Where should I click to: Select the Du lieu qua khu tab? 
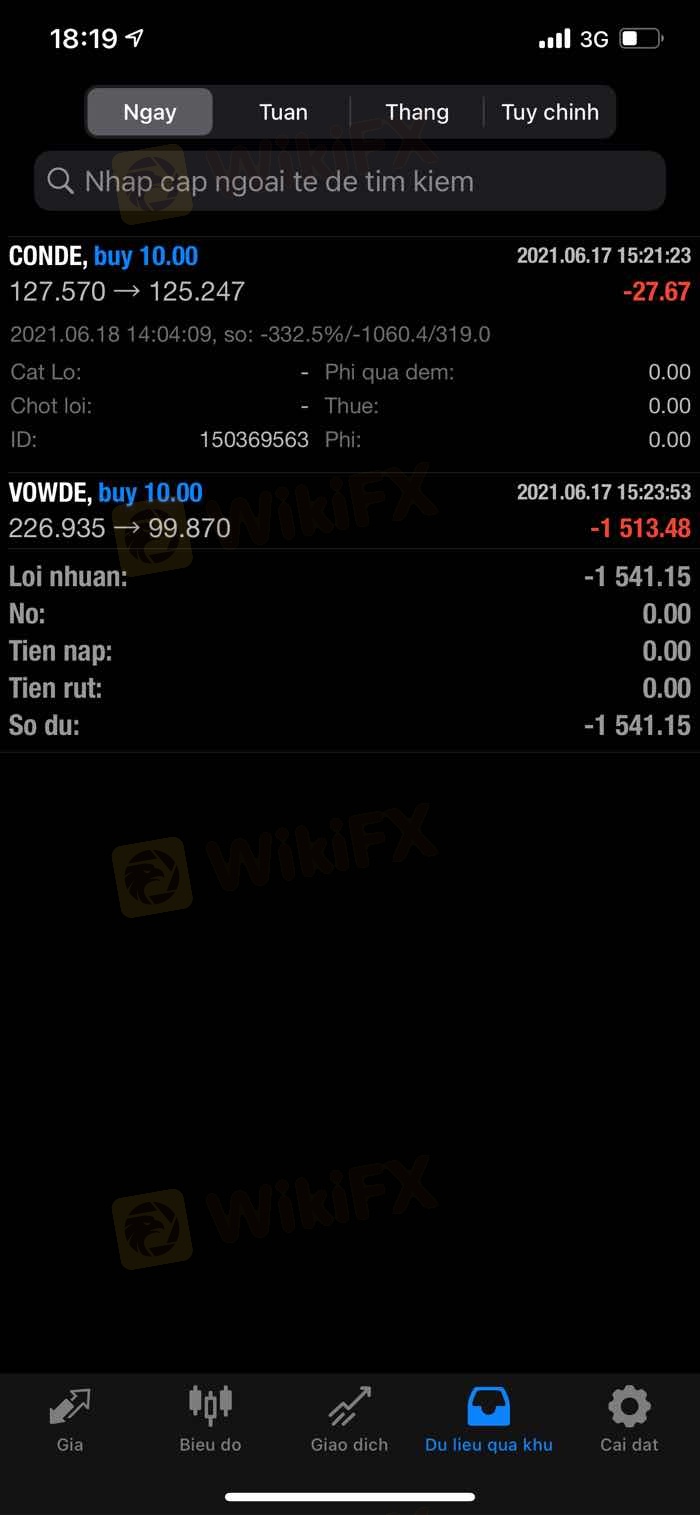pos(489,1420)
